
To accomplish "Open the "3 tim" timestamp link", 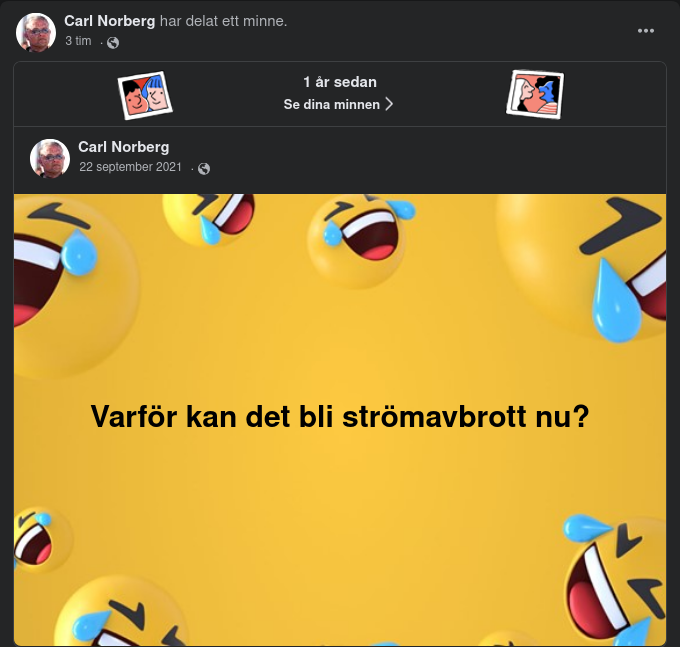I will (78, 41).
